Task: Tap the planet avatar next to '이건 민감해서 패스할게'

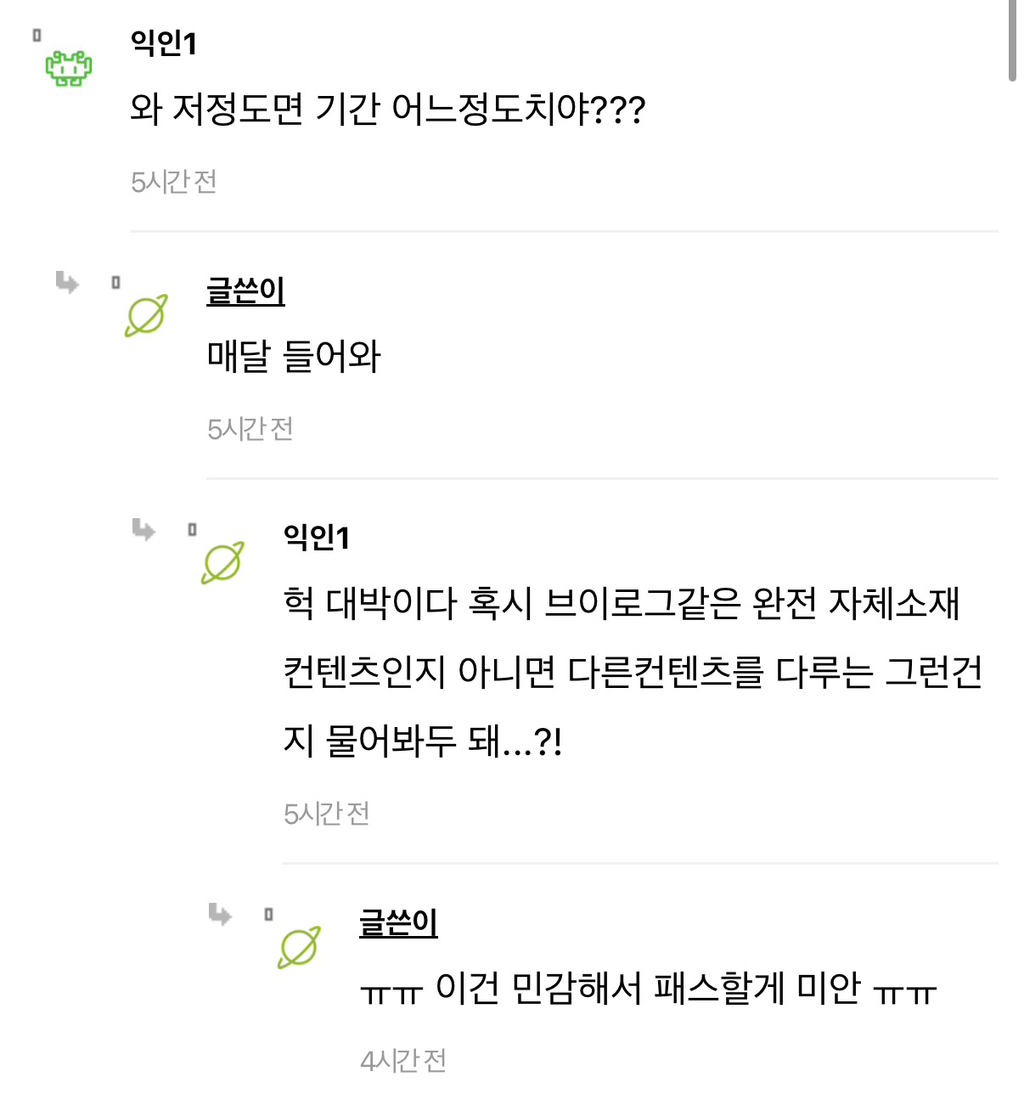Action: 299,947
